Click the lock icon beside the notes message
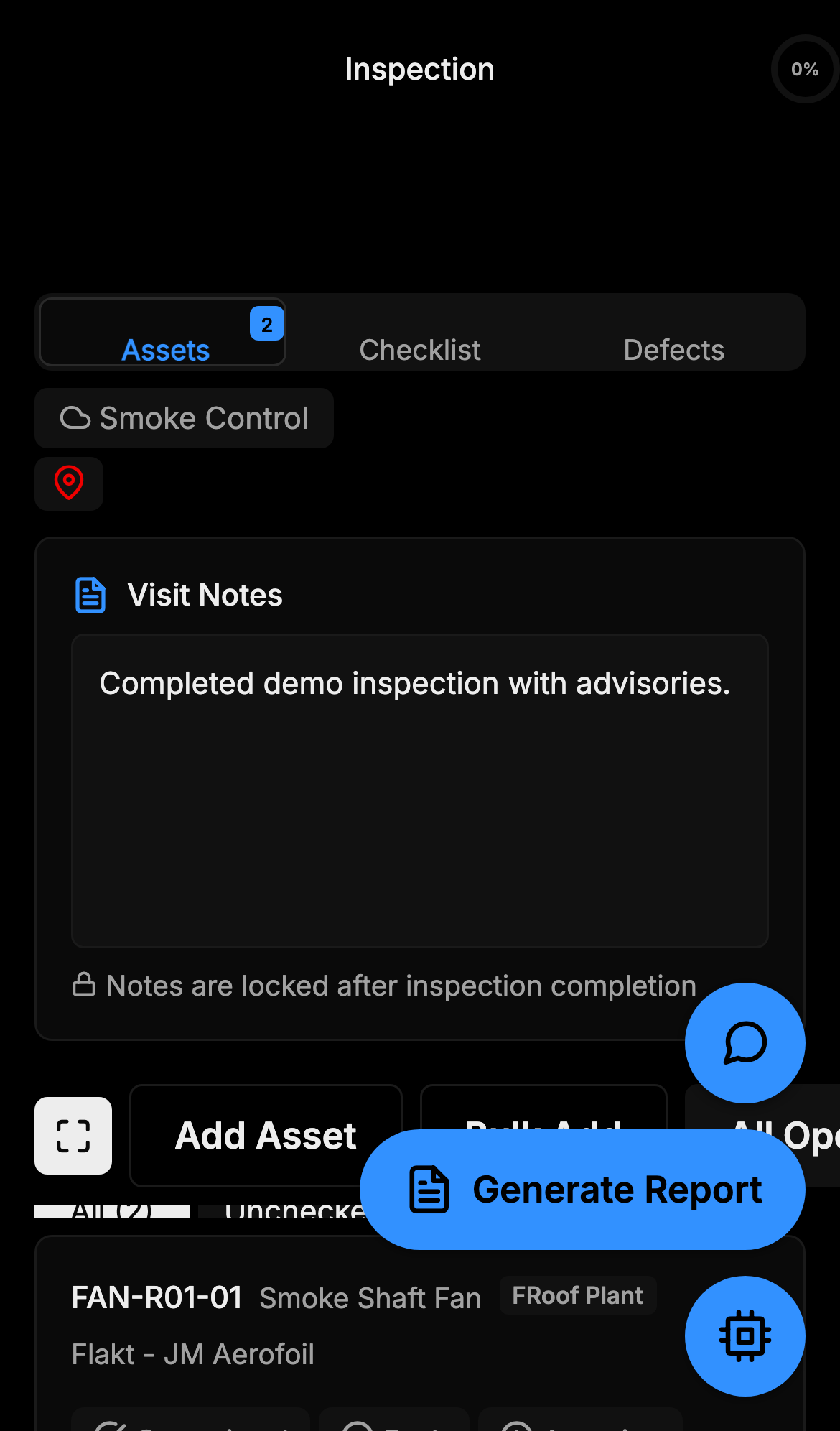Screen dimensions: 840x1431 pos(84,985)
